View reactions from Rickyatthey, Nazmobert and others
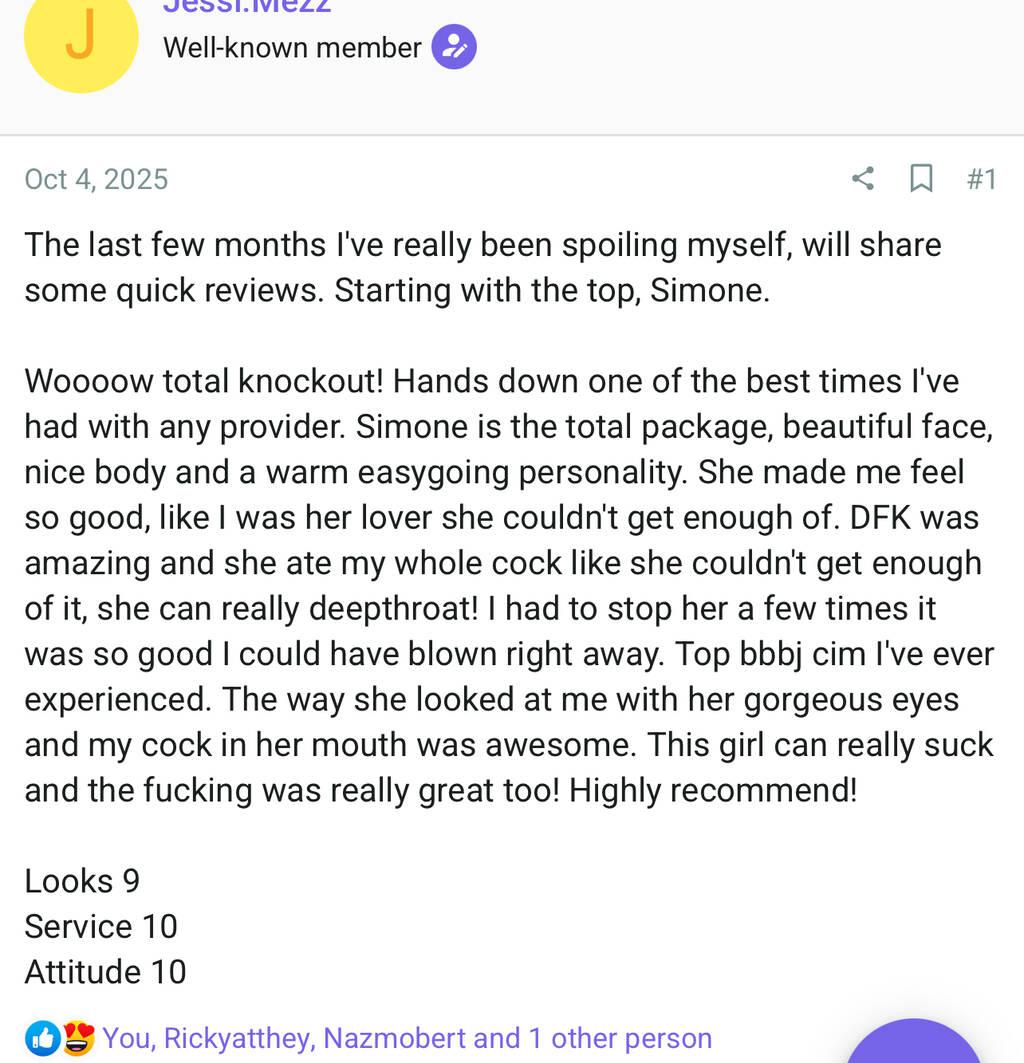This screenshot has width=1024, height=1063. (x=406, y=1038)
